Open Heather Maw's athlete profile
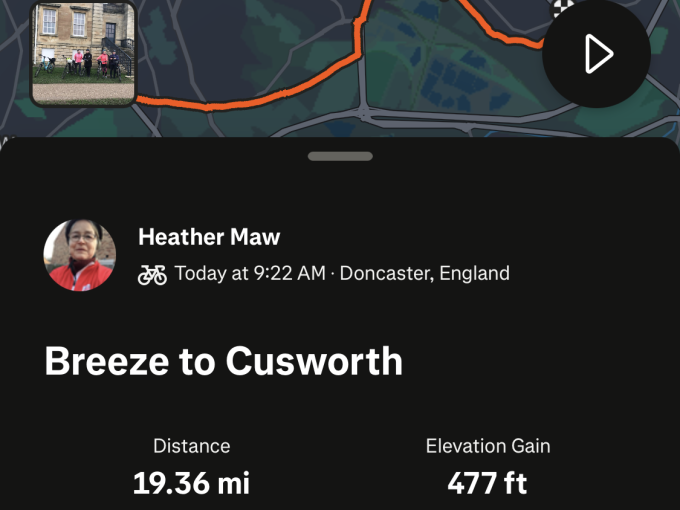This screenshot has height=510, width=680. click(x=209, y=237)
